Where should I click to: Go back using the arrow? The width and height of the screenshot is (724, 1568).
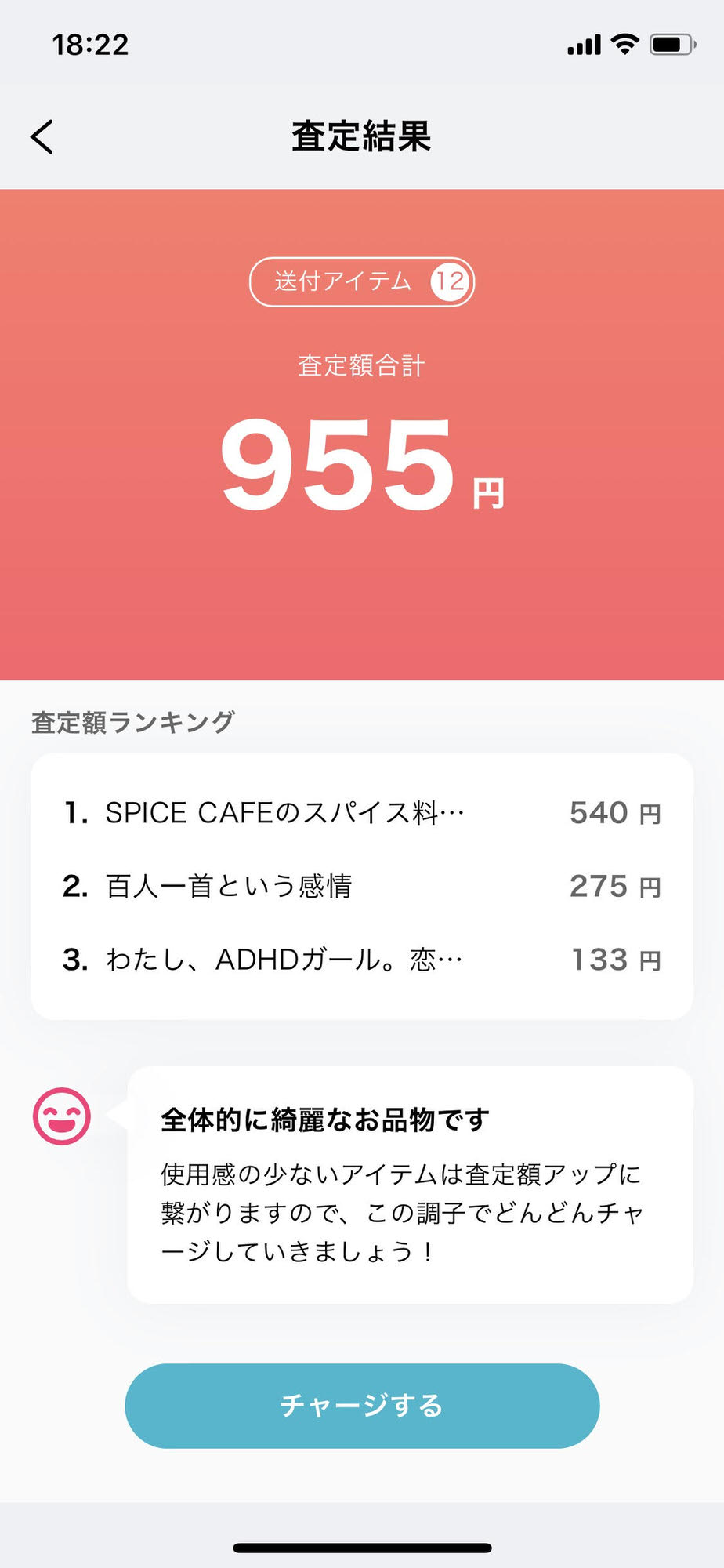[42, 136]
